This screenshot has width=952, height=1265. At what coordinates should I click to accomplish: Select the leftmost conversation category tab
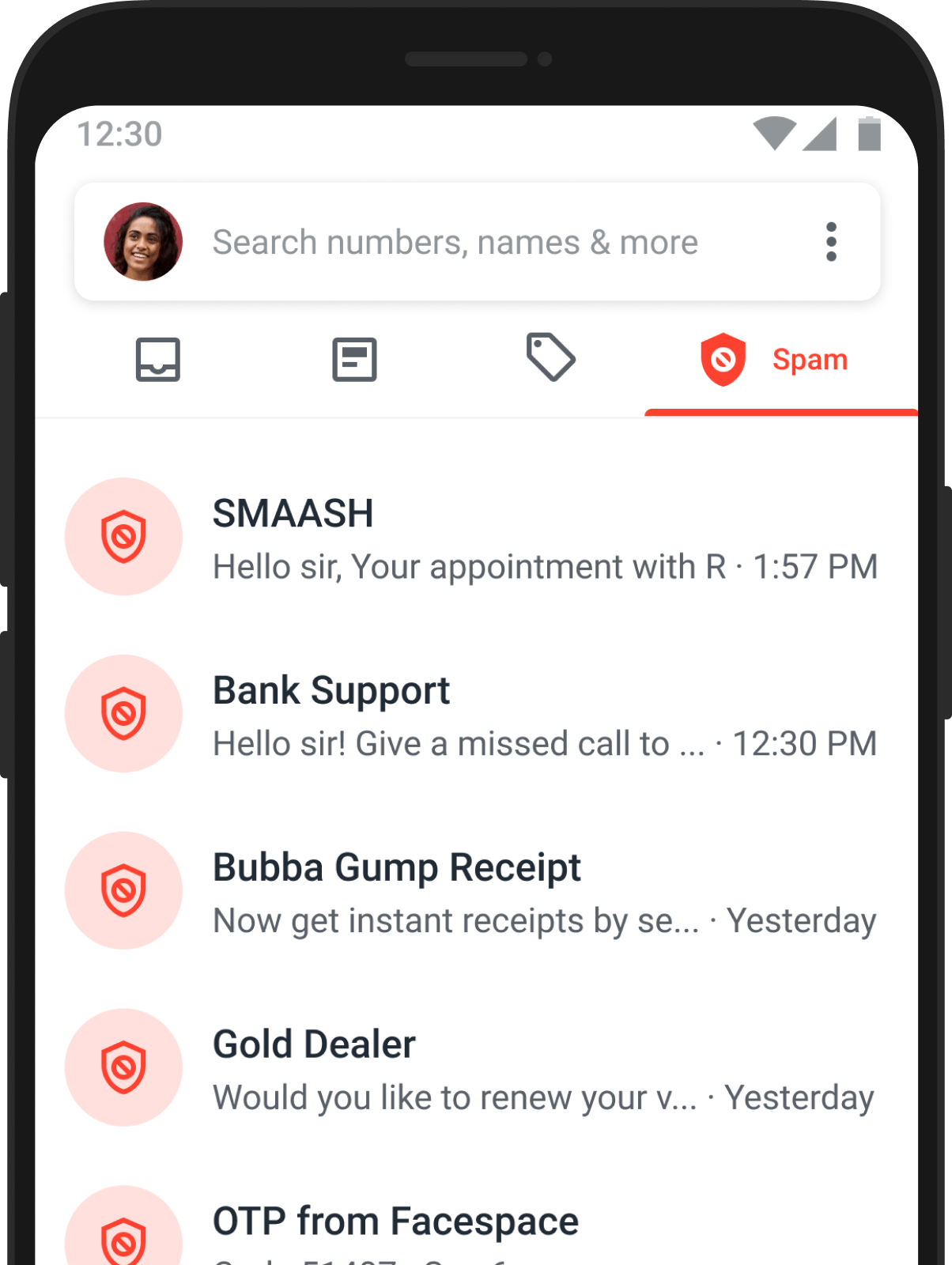pos(157,360)
